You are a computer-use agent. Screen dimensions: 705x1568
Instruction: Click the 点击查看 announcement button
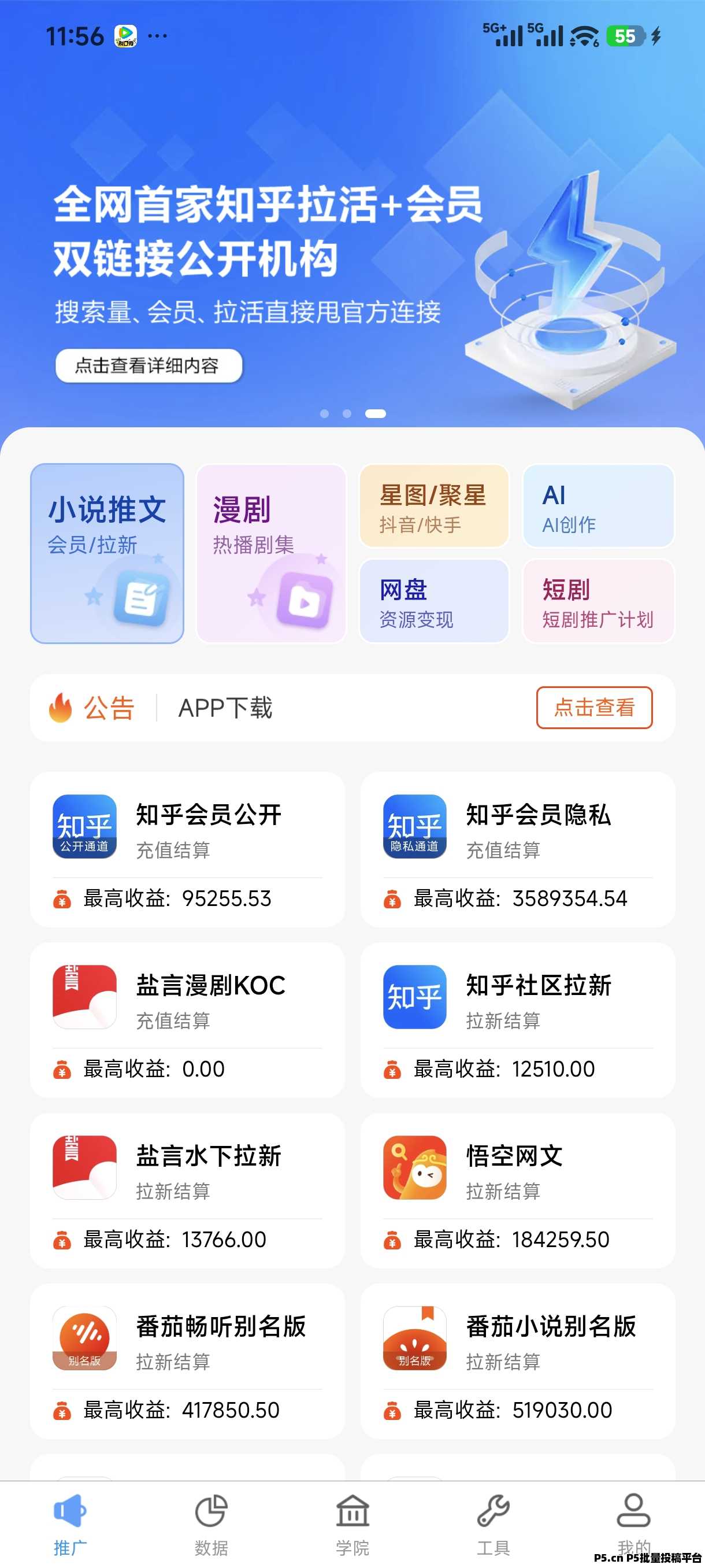[x=595, y=707]
